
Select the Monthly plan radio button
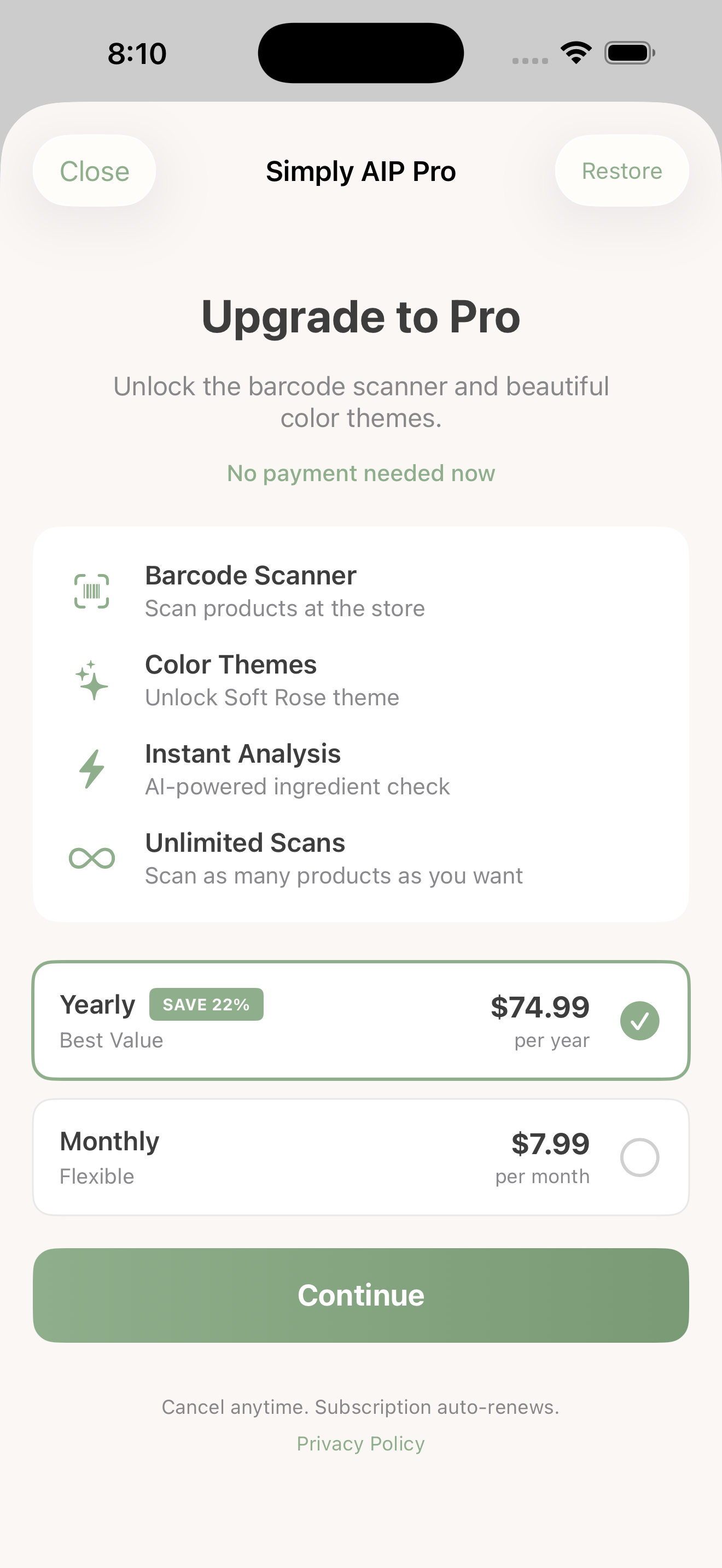point(639,1156)
